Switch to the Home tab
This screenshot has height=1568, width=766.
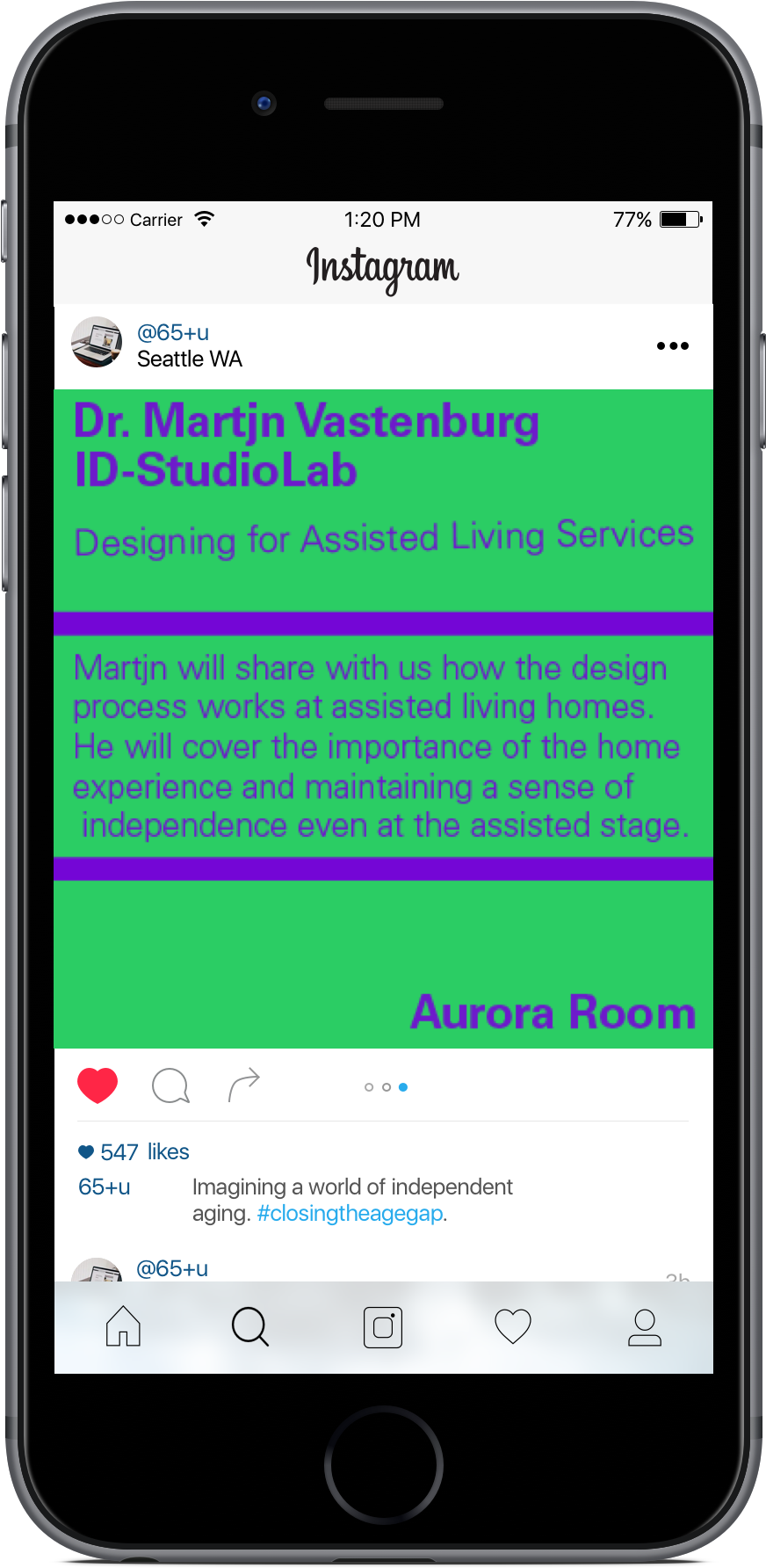(x=123, y=1326)
